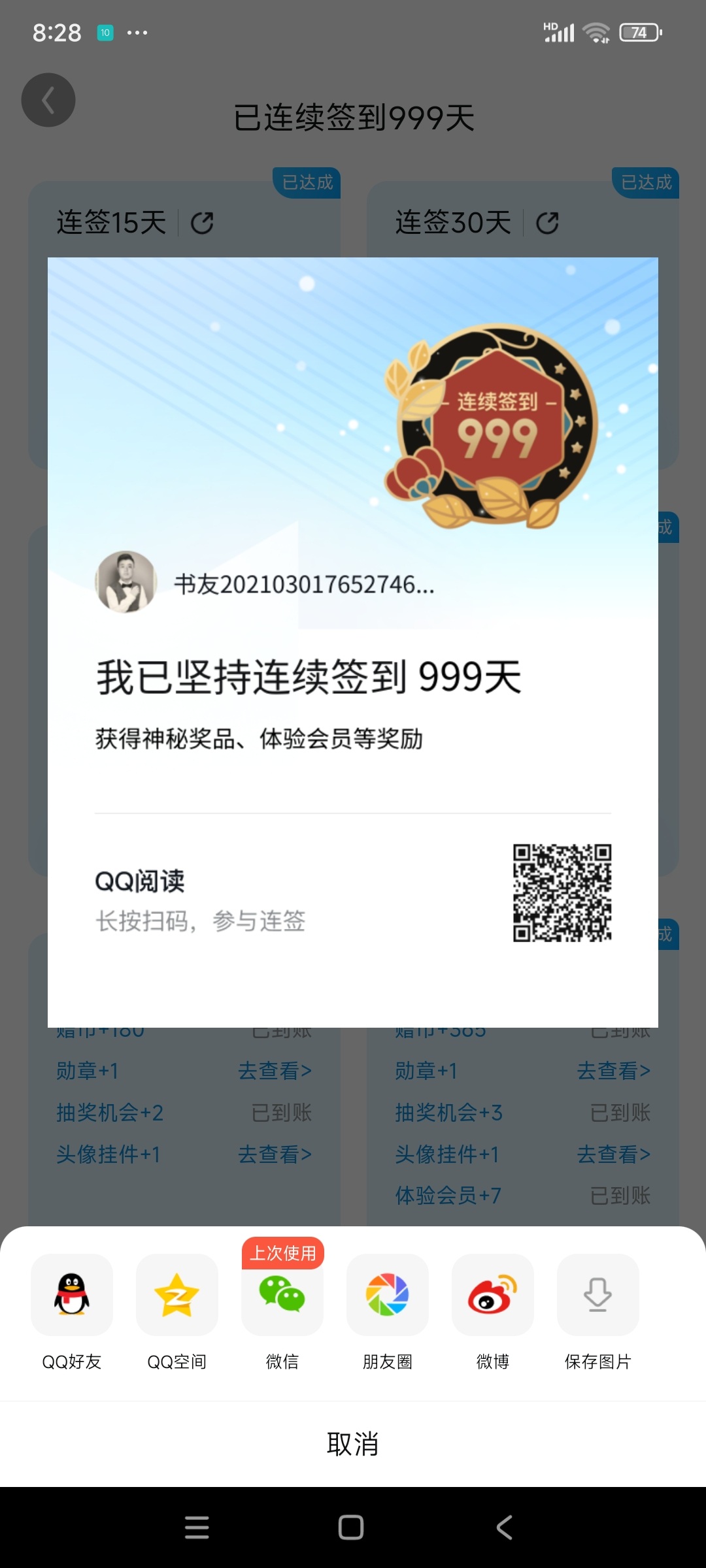Post the card to 朋友圈
The width and height of the screenshot is (706, 1568).
387,1295
